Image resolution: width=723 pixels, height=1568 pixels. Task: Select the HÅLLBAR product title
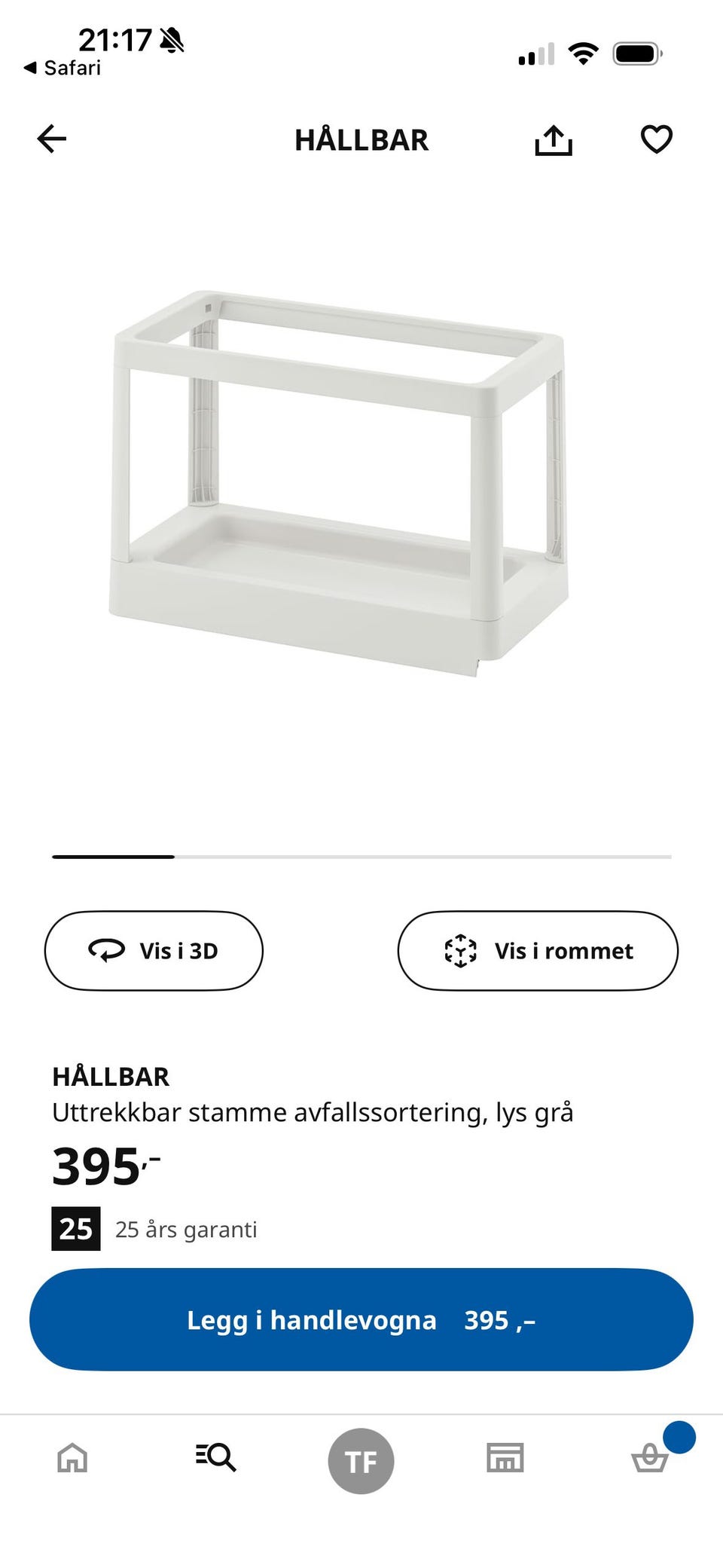coord(111,1077)
